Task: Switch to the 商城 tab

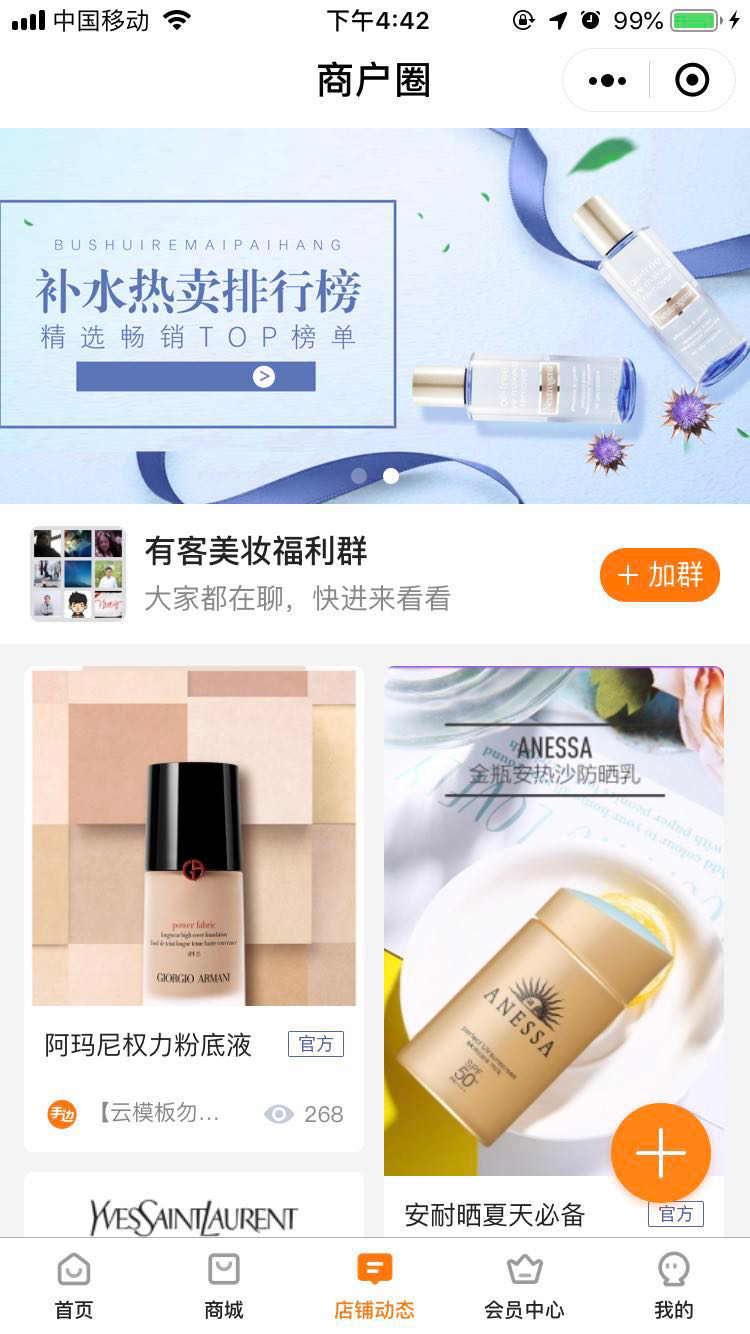Action: (x=224, y=1286)
